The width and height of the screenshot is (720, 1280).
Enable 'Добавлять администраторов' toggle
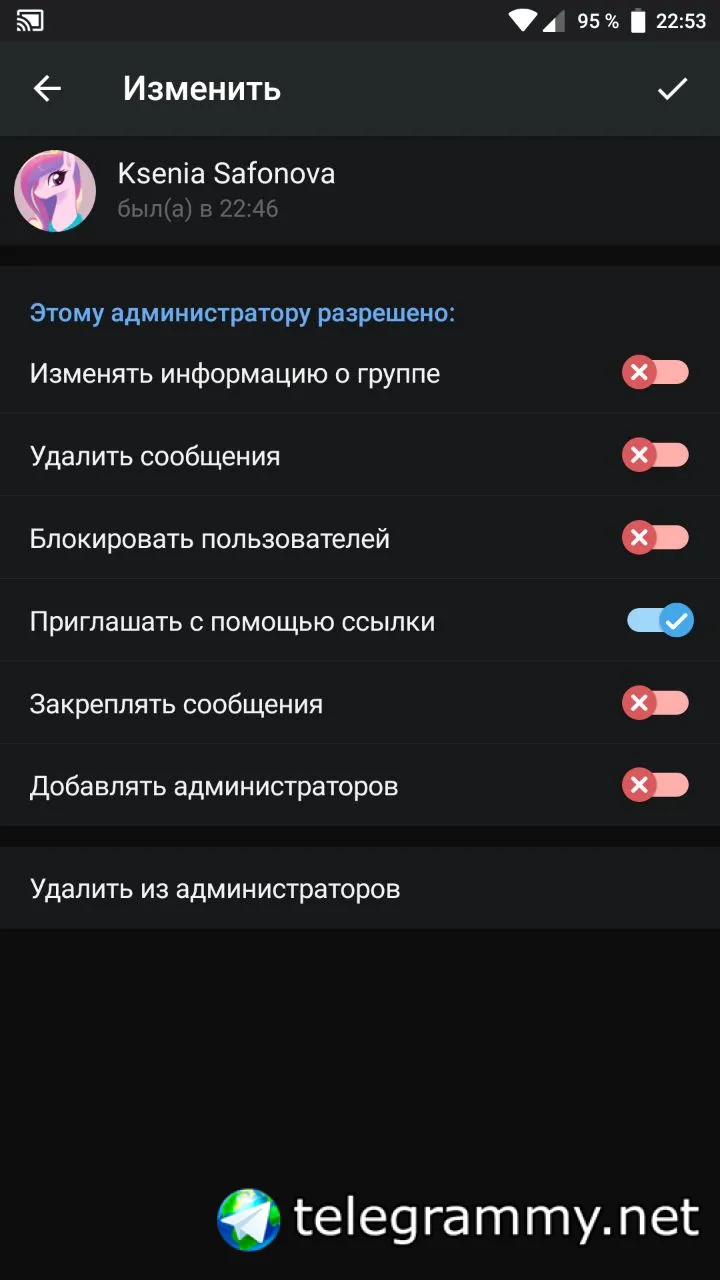(x=656, y=786)
